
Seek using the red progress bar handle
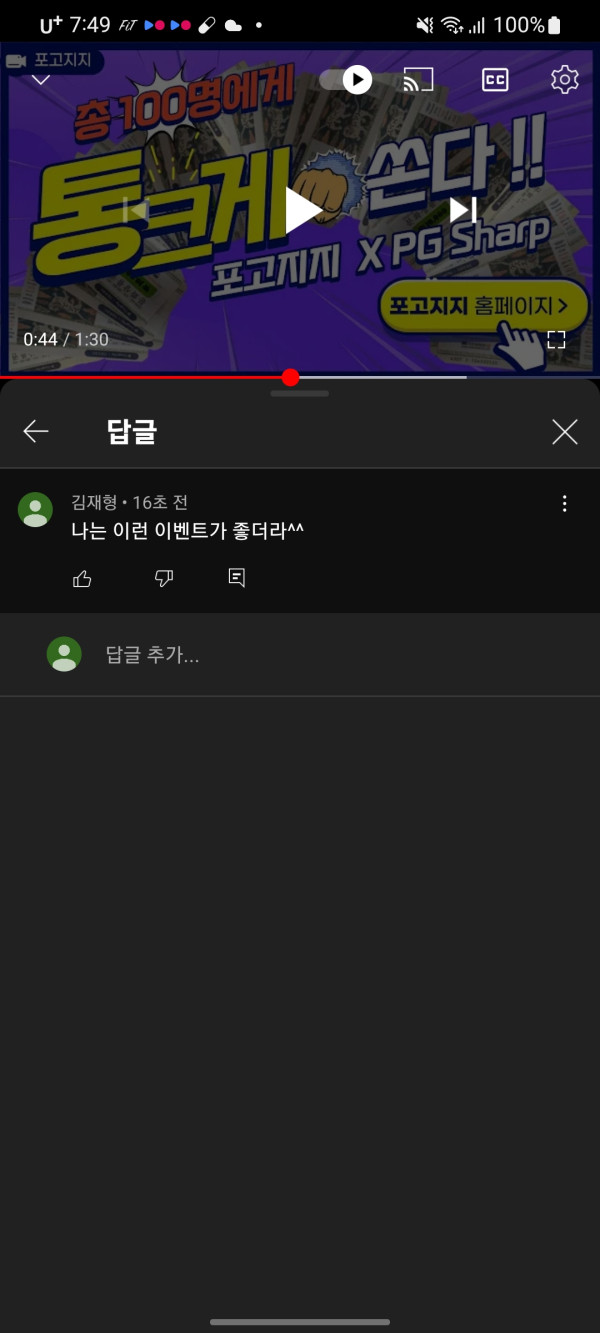(290, 377)
